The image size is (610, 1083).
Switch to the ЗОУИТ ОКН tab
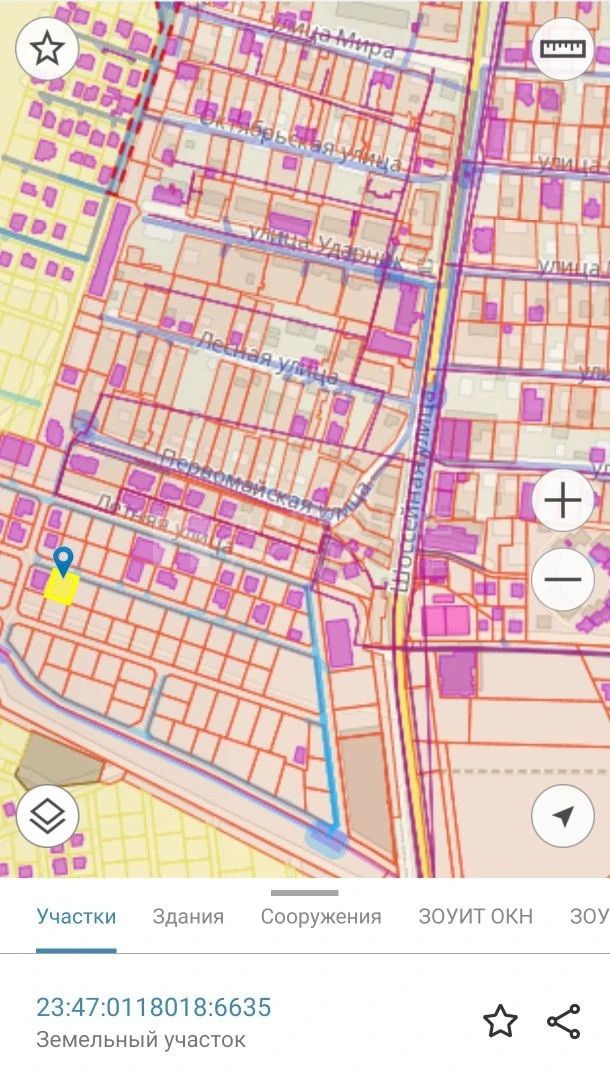(475, 916)
